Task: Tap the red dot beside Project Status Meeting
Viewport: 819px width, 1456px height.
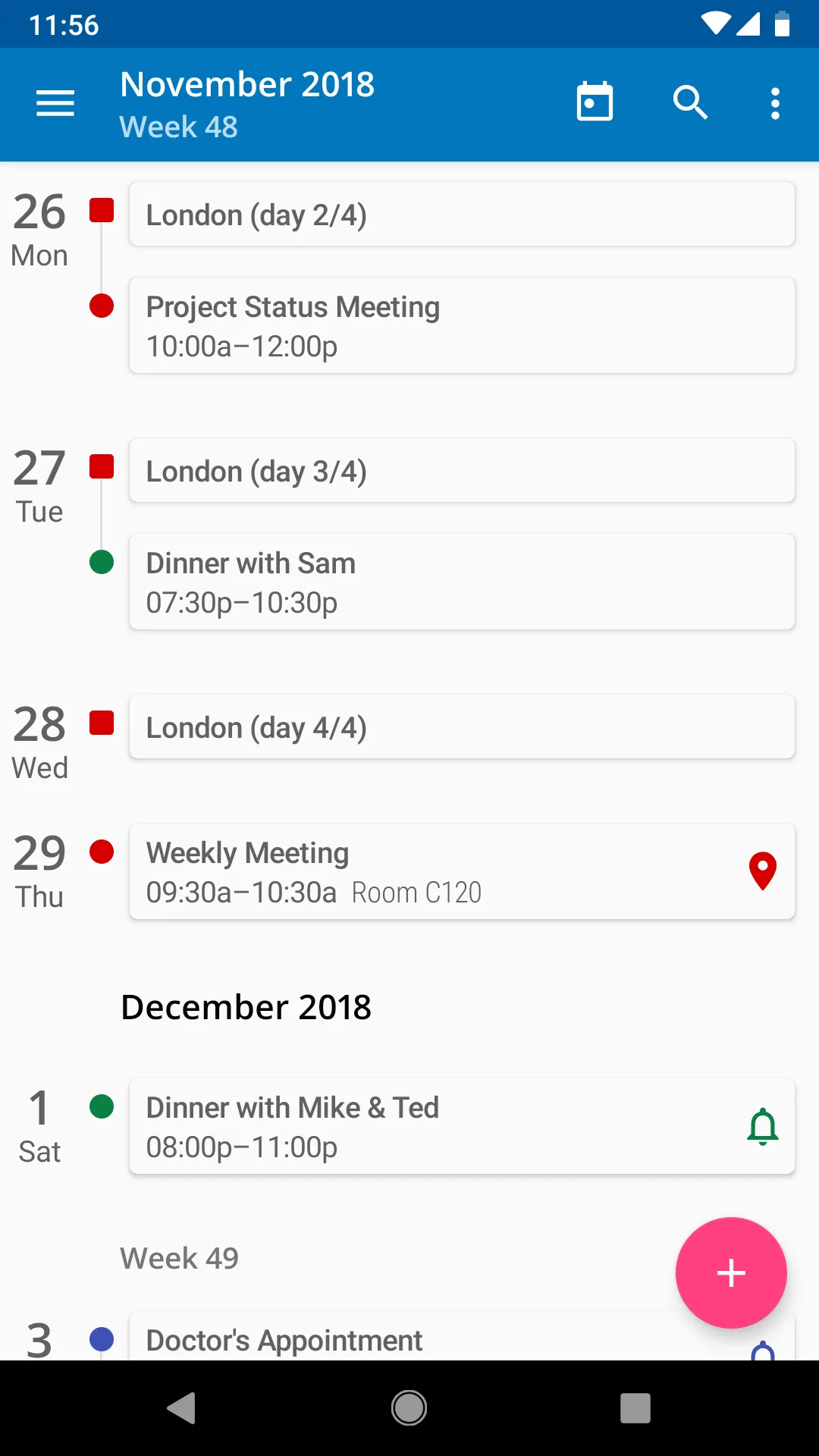Action: point(102,306)
